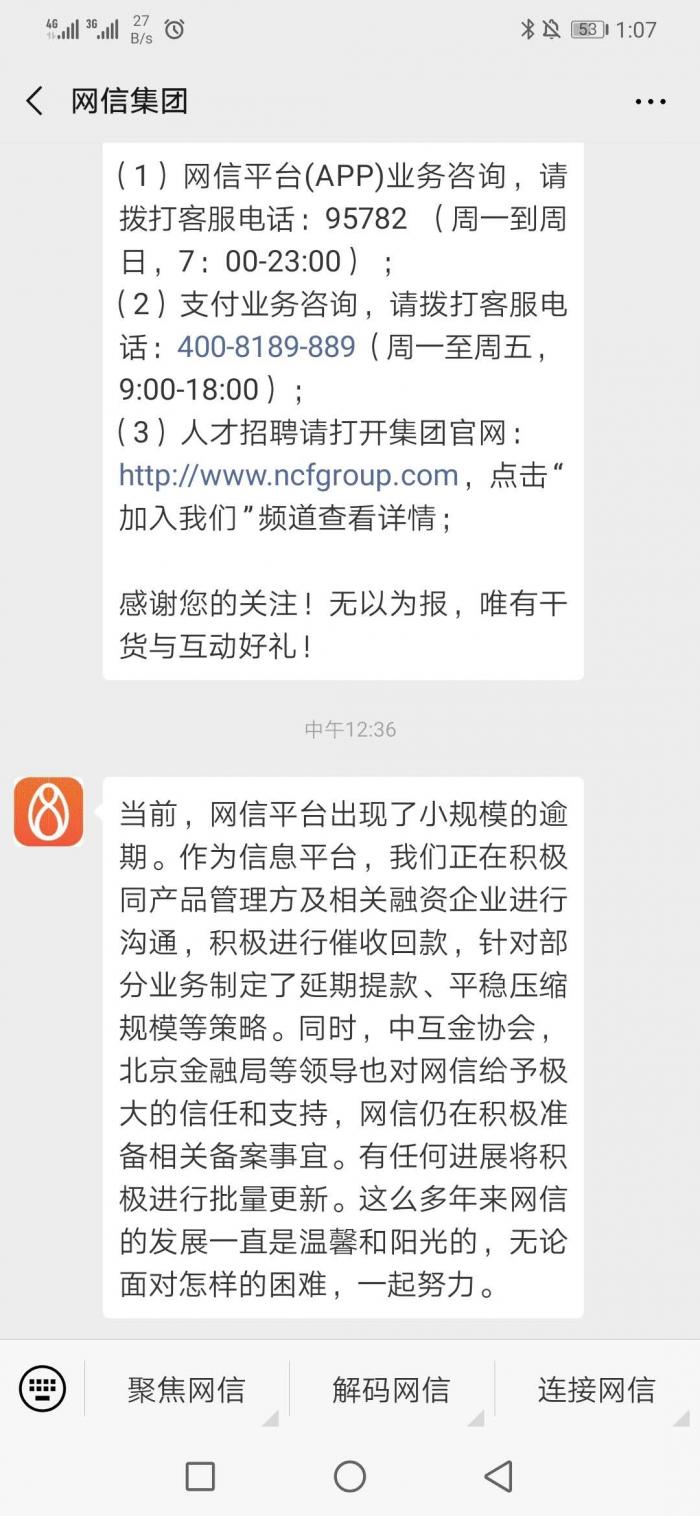Tap the system home button
The image size is (700, 1516).
click(349, 1476)
